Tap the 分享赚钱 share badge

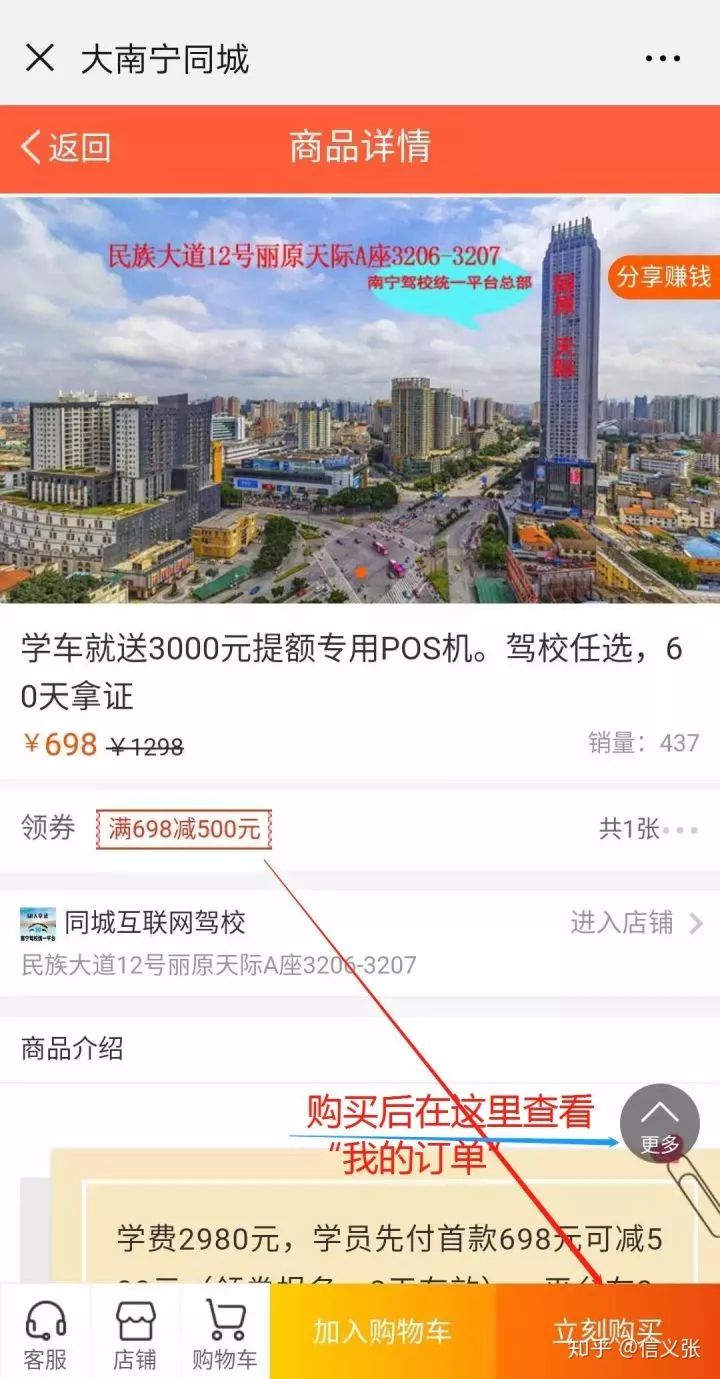click(x=663, y=276)
